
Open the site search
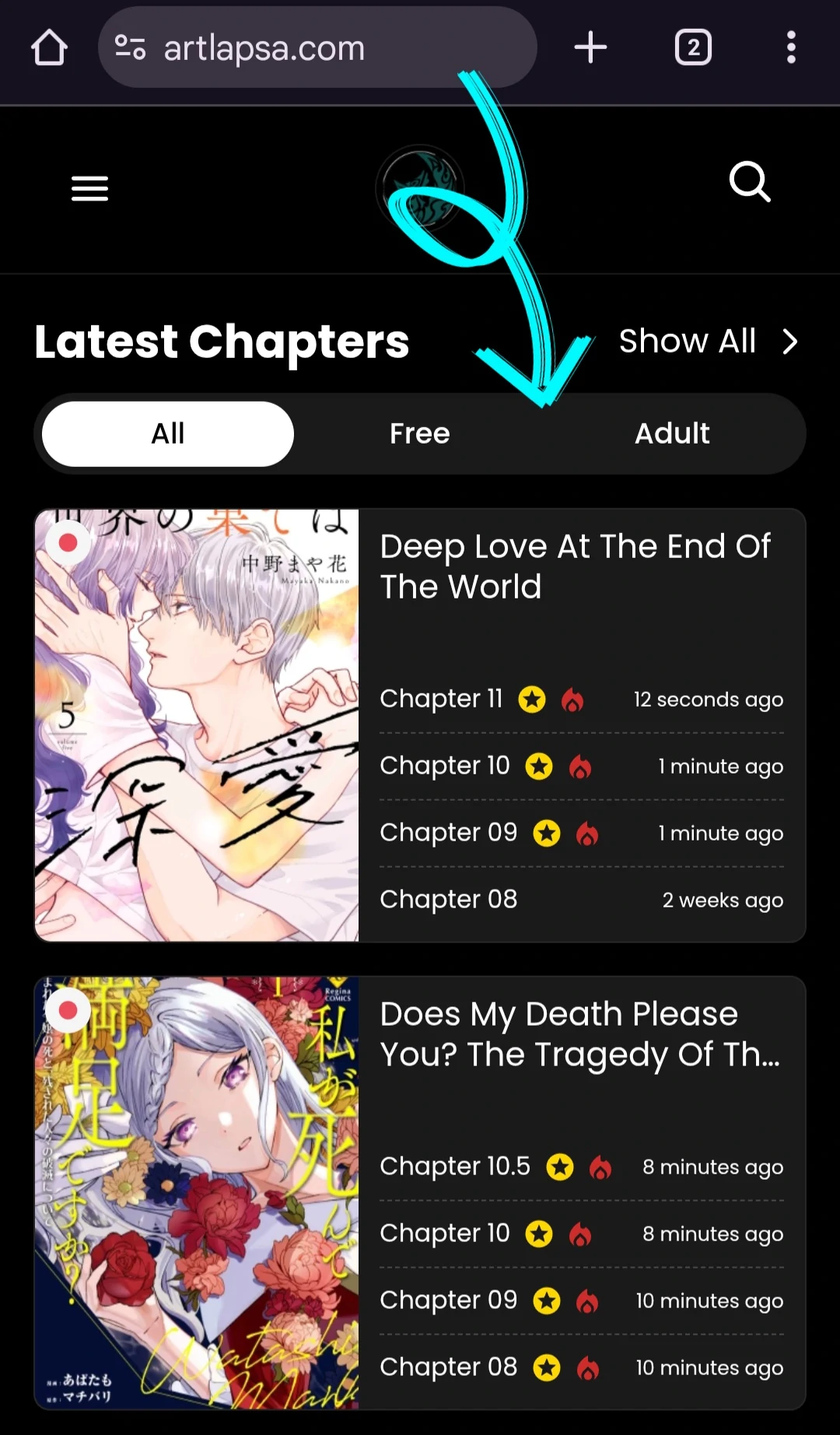pos(749,182)
